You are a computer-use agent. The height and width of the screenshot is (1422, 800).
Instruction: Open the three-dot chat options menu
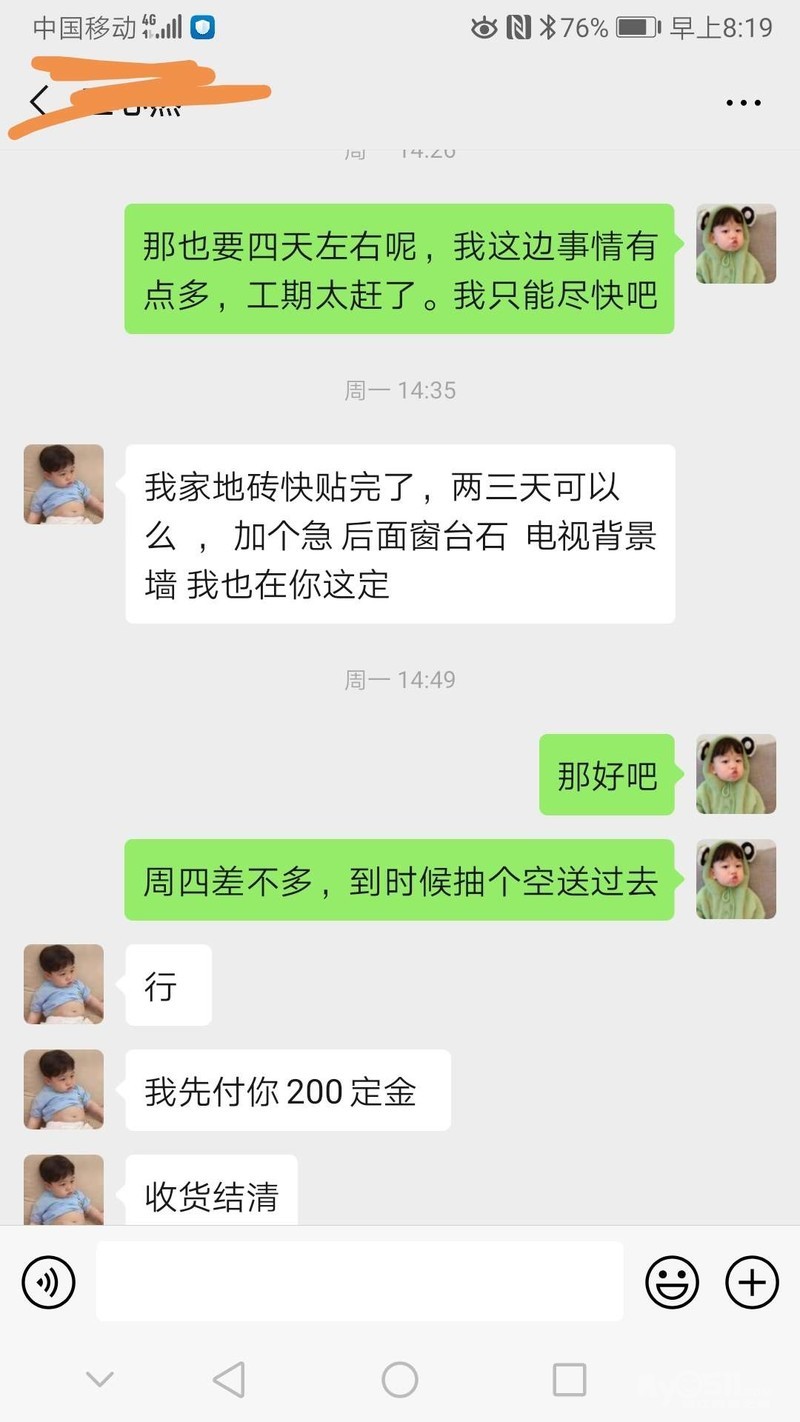(743, 103)
